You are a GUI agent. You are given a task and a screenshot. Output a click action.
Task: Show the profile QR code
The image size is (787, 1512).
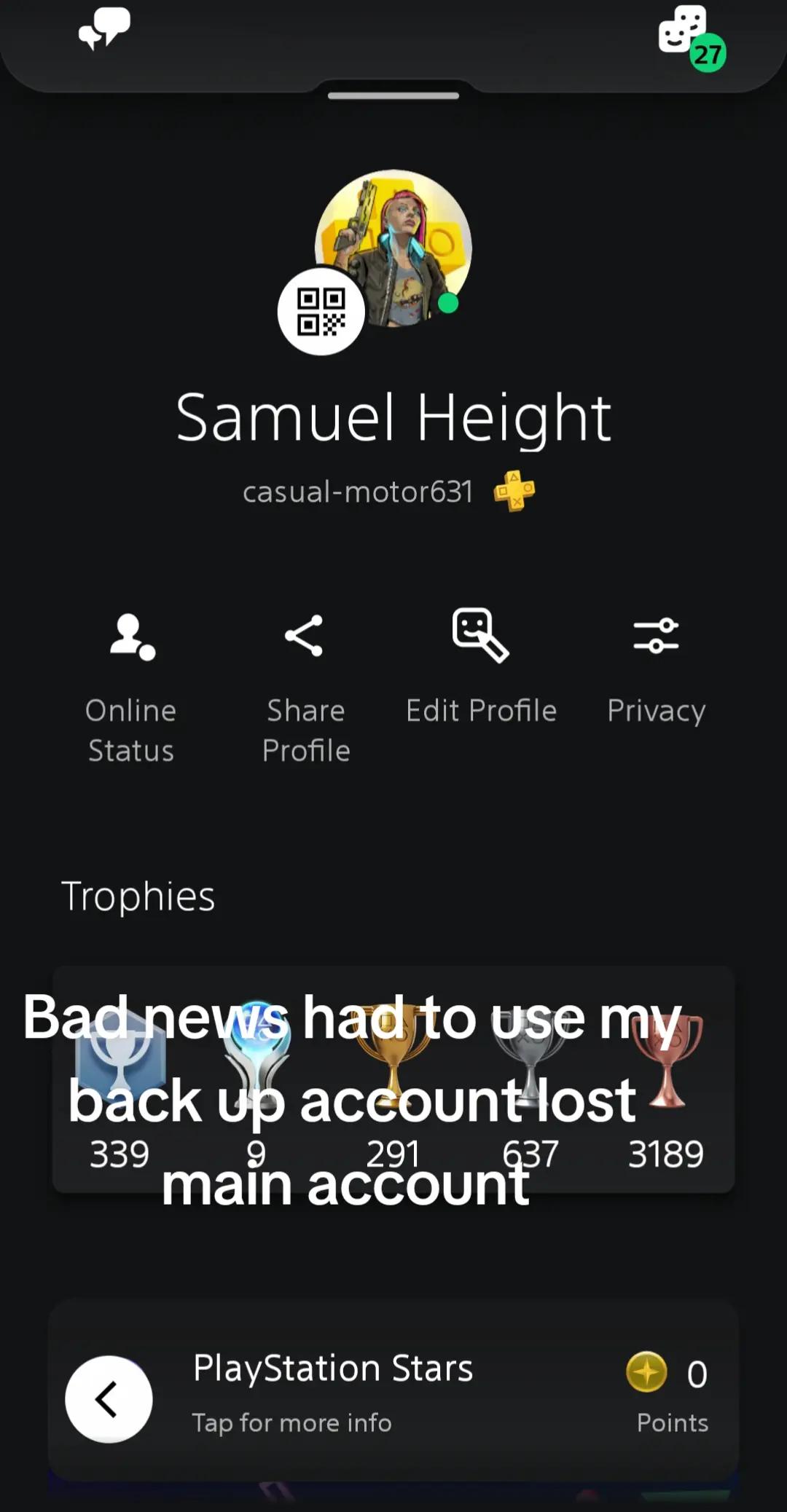pos(321,312)
